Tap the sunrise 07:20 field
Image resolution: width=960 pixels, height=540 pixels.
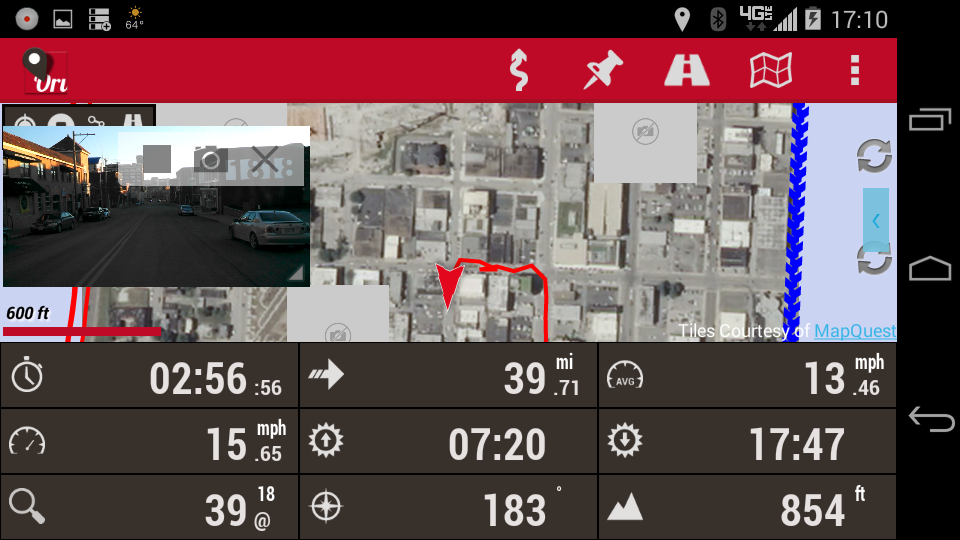(448, 442)
